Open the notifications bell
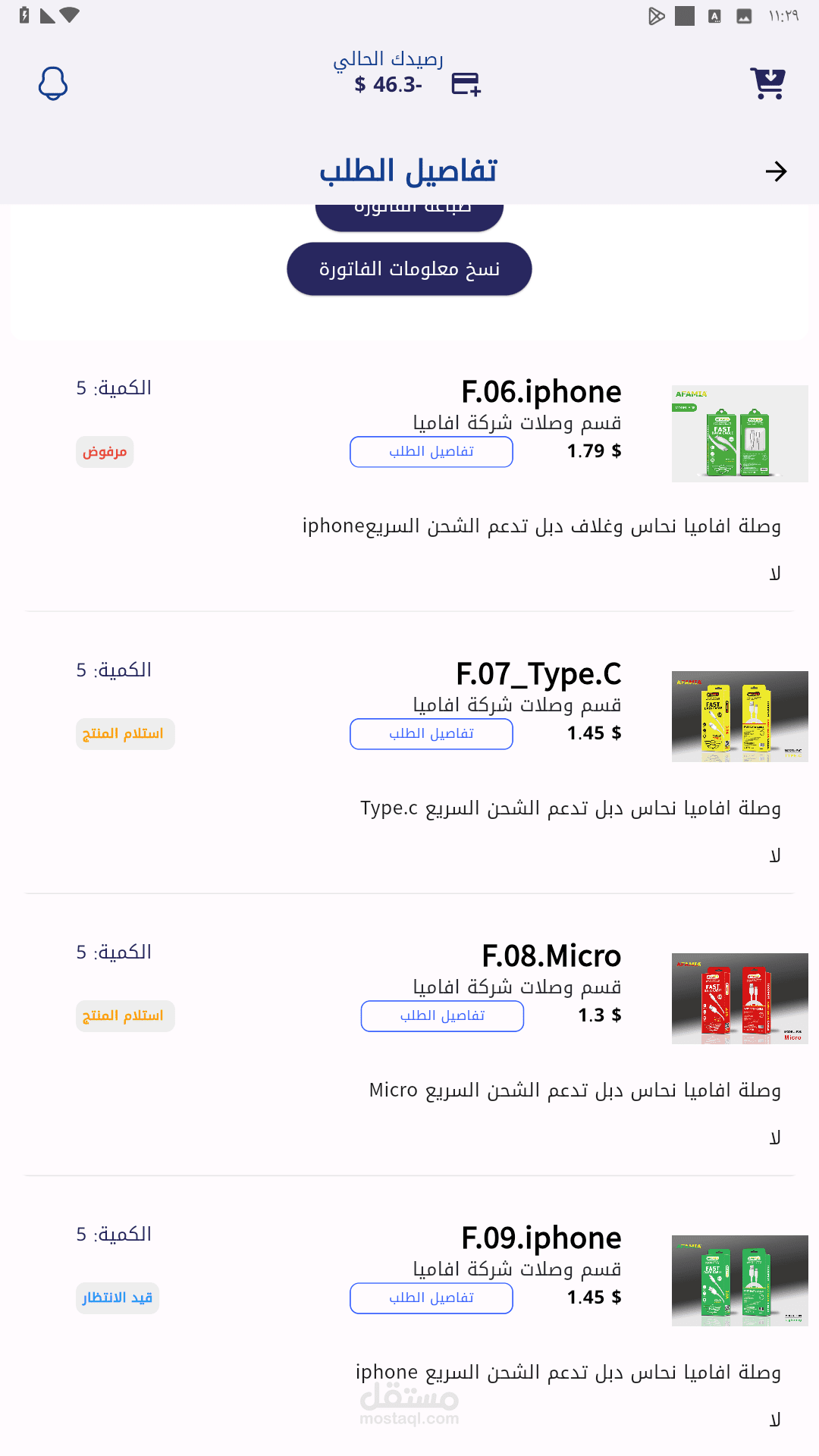 (x=53, y=83)
